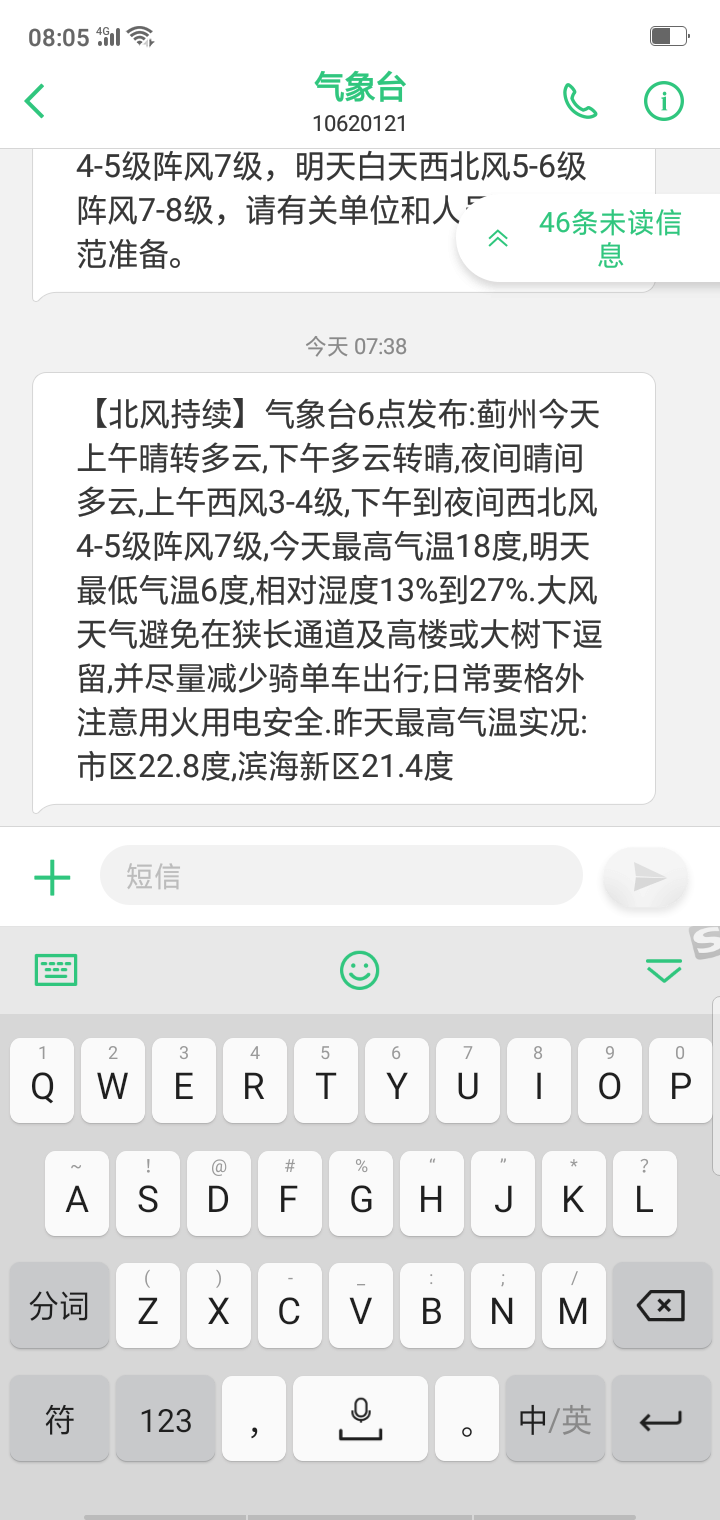Jump to the 46条未读信息 banner

point(588,238)
